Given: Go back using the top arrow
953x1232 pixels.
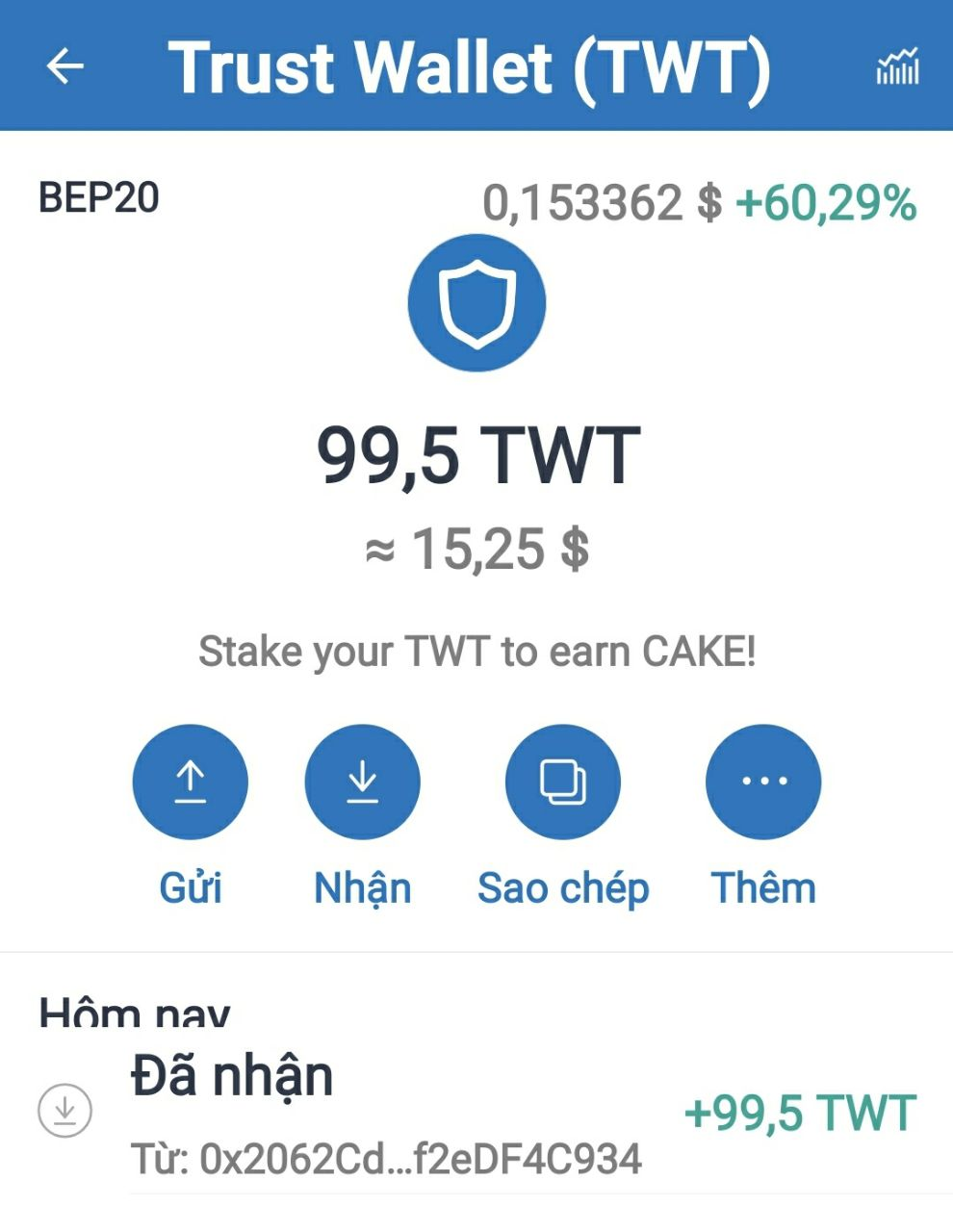Looking at the screenshot, I should pos(65,66).
